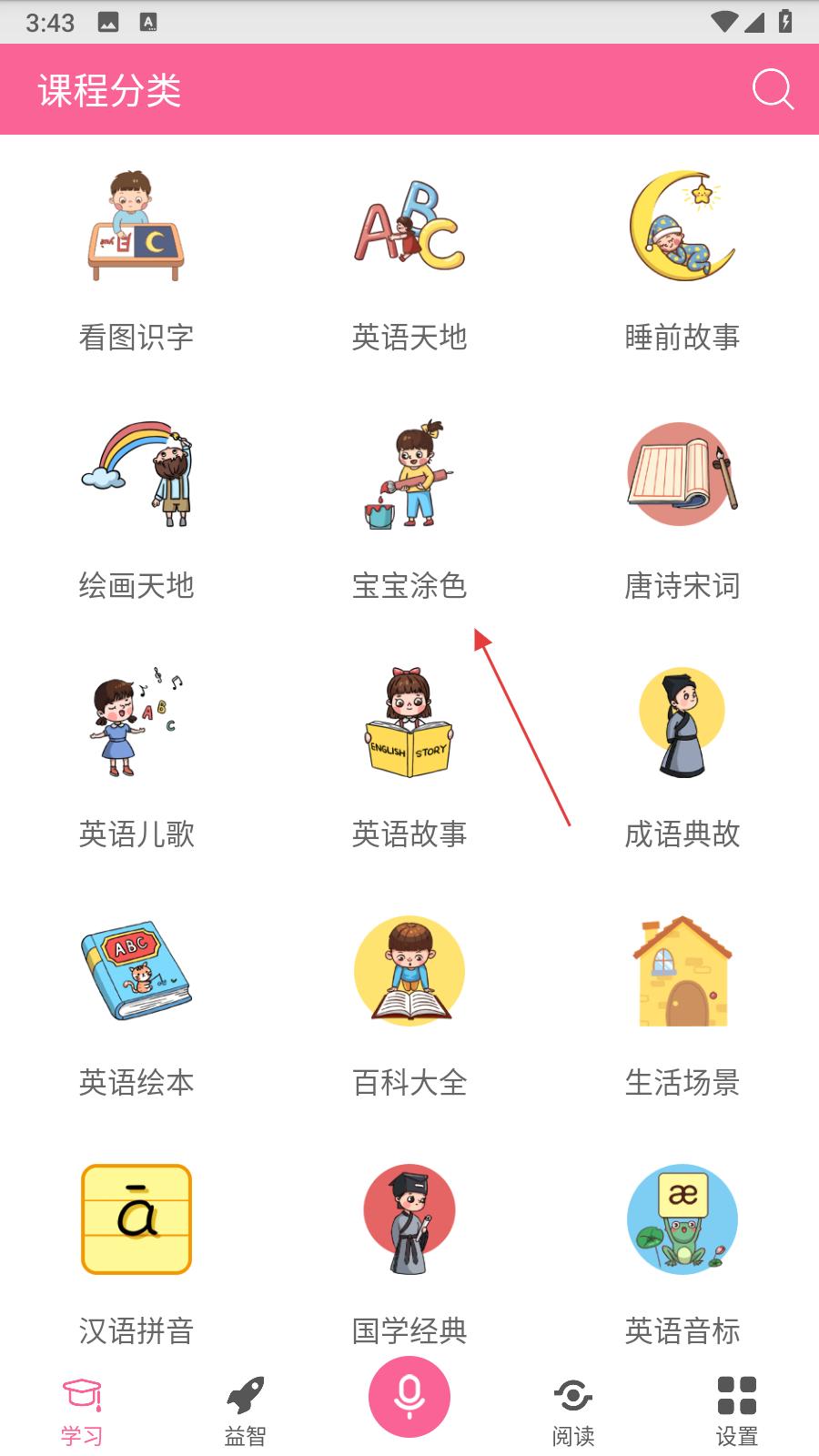Open the 生活场景 category
Screen dimensions: 819x1456
[682, 1005]
